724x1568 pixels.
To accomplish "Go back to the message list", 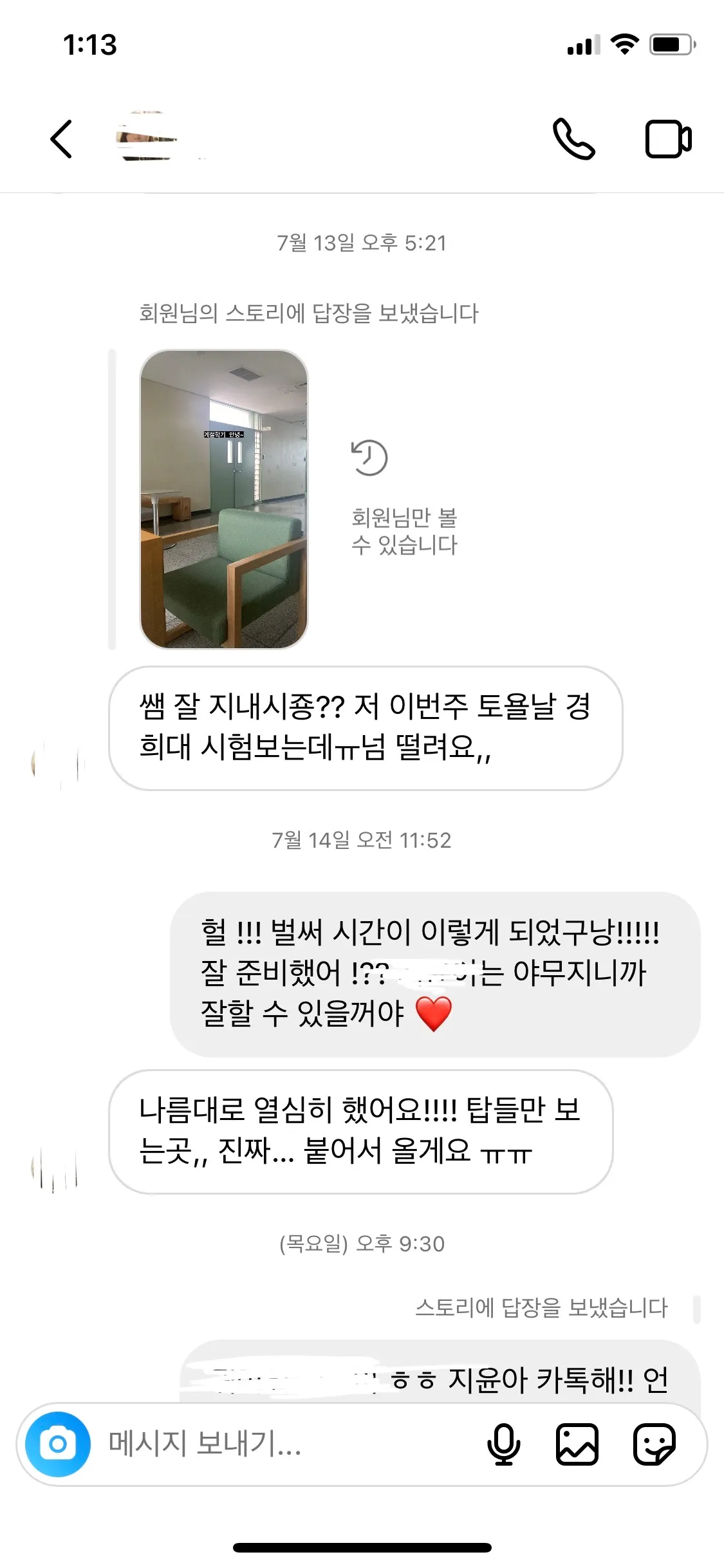I will click(61, 139).
